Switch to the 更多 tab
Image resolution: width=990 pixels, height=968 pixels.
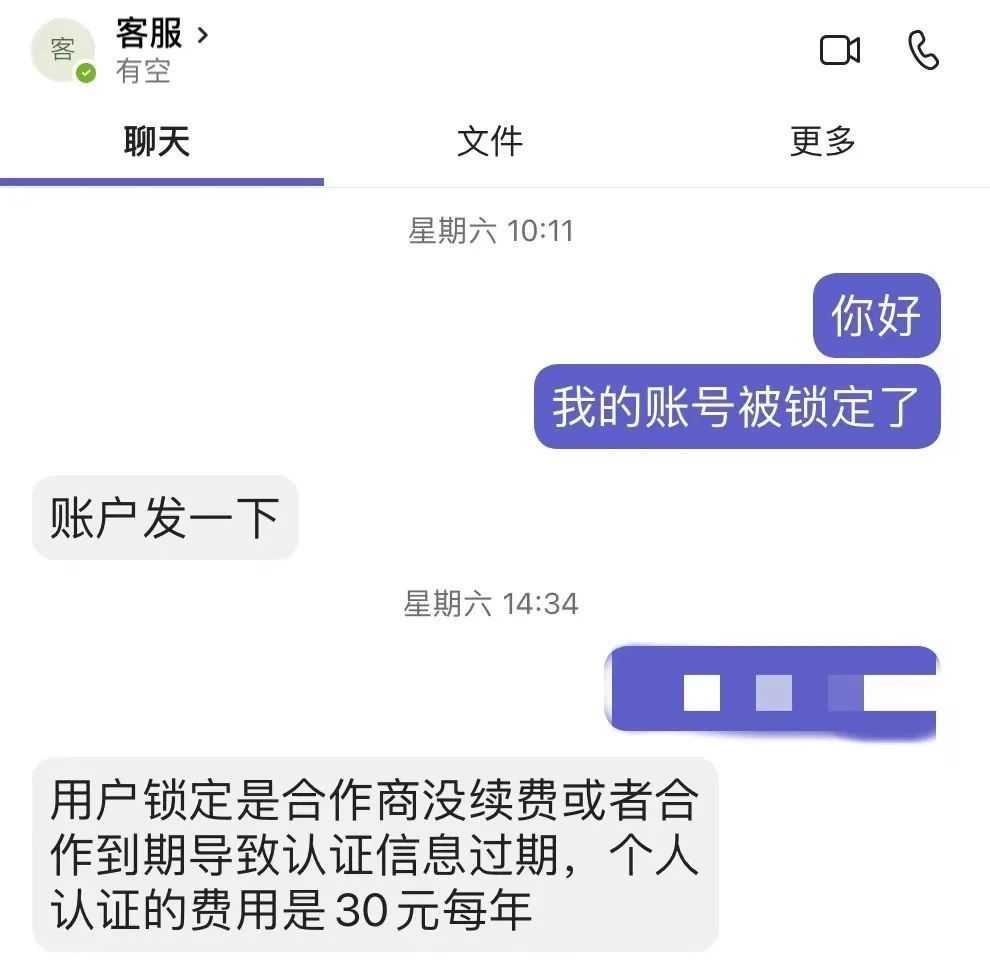point(822,142)
